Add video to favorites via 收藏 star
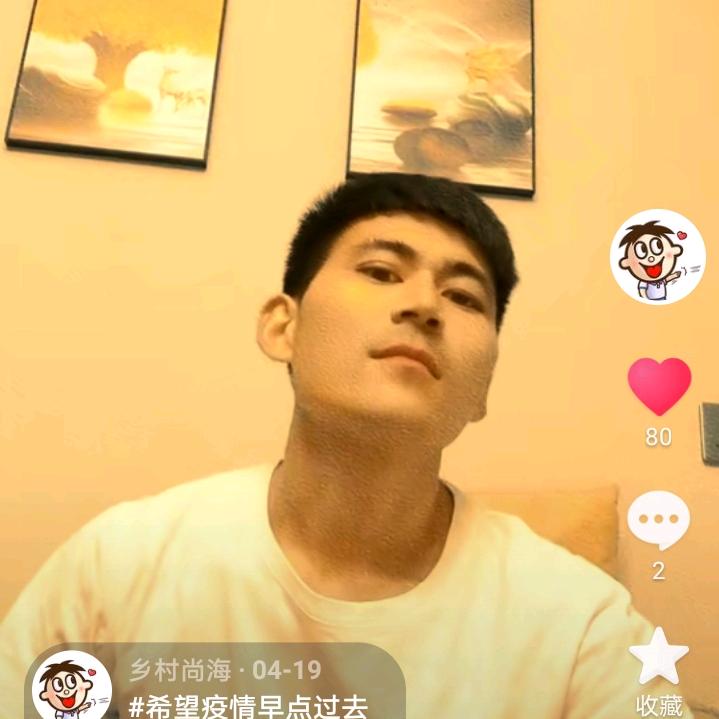 (x=659, y=661)
